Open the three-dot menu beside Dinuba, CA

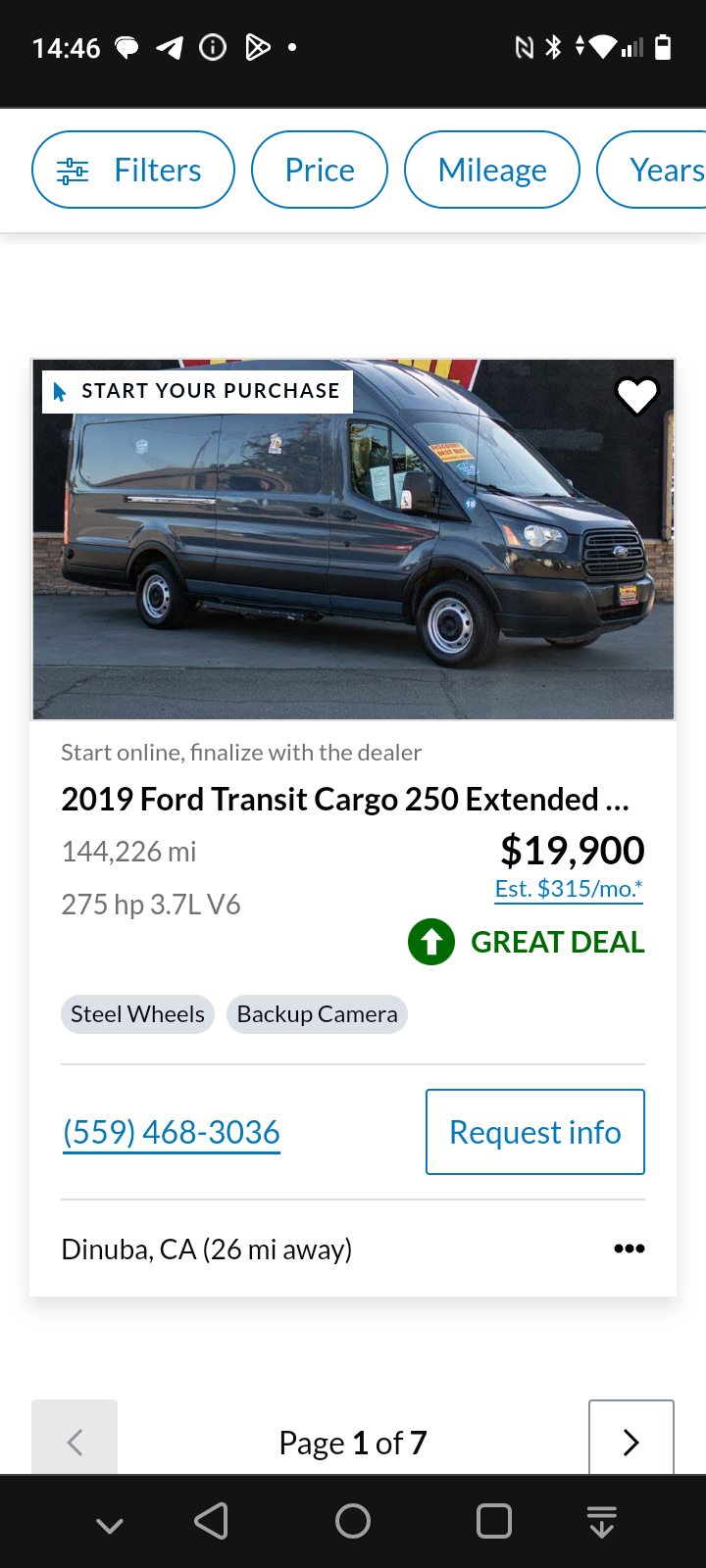click(x=630, y=1249)
